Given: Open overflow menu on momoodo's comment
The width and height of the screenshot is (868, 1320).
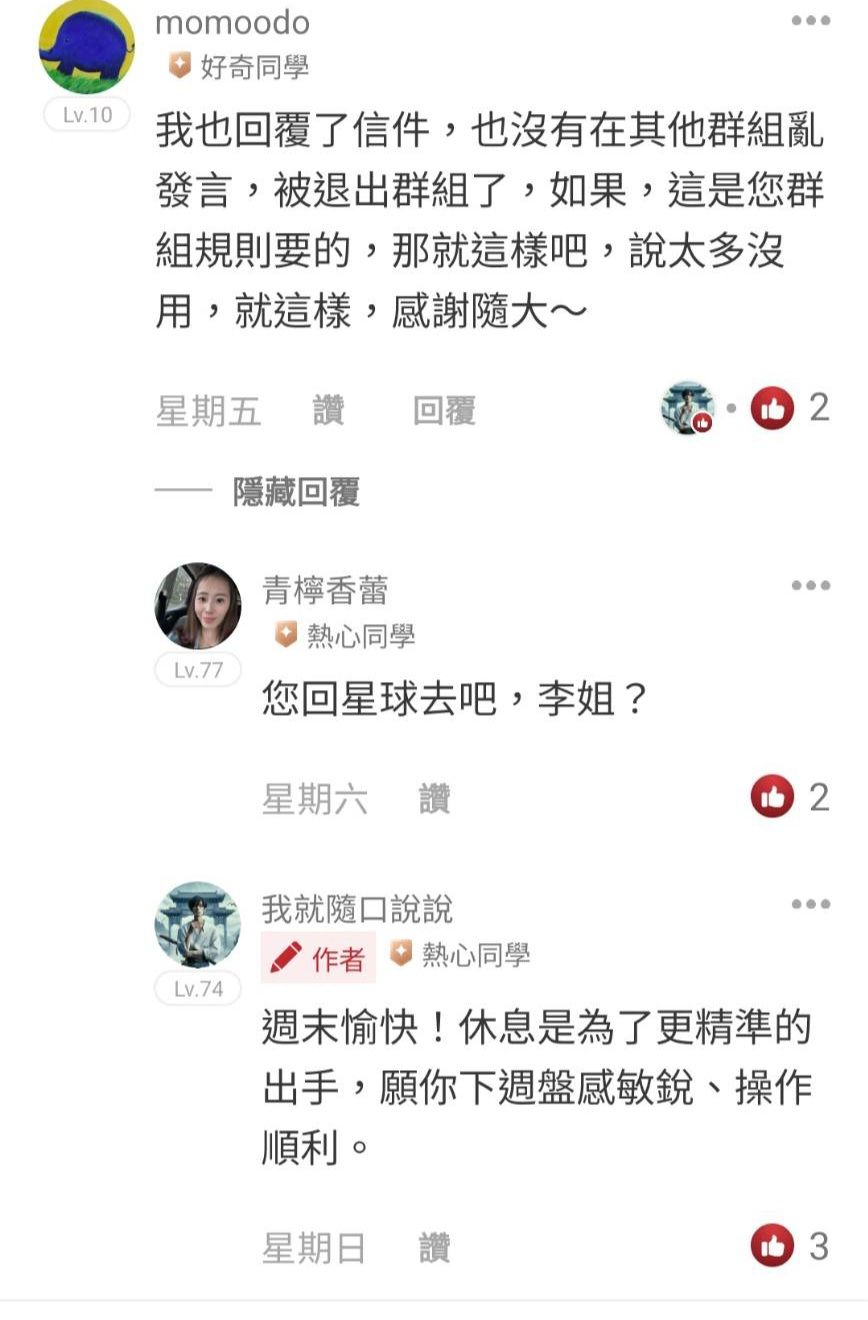Looking at the screenshot, I should [x=810, y=21].
